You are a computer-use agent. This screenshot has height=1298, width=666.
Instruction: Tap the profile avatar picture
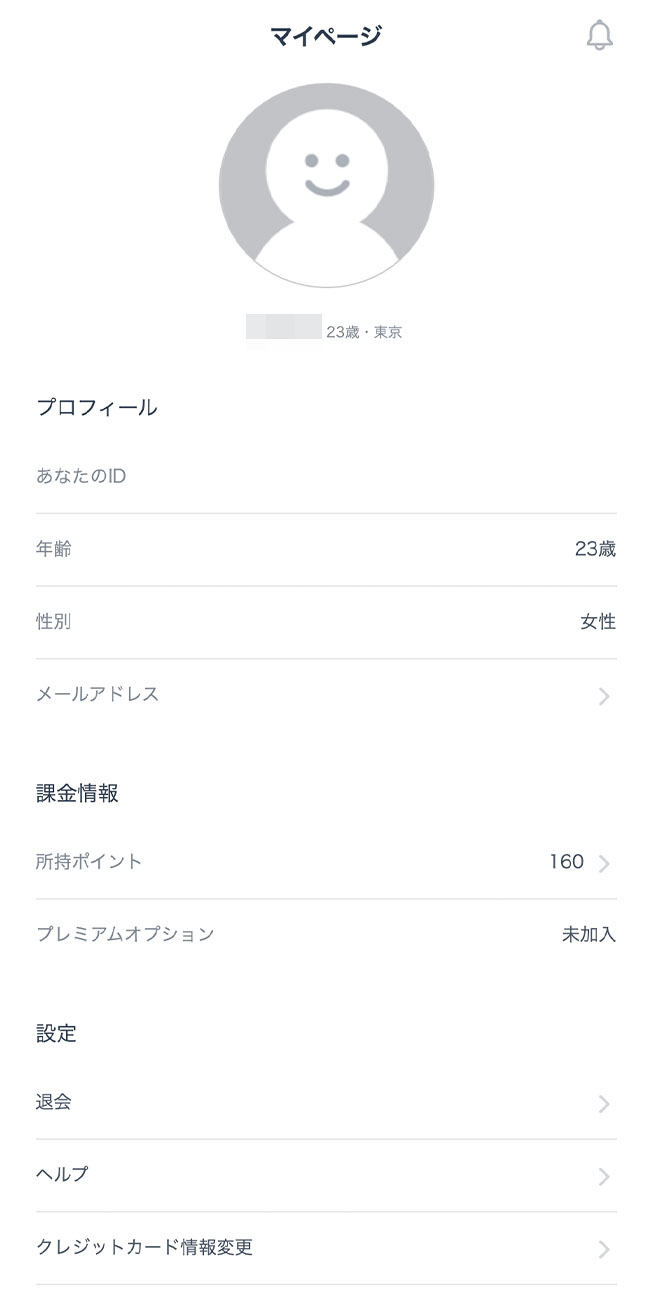326,186
